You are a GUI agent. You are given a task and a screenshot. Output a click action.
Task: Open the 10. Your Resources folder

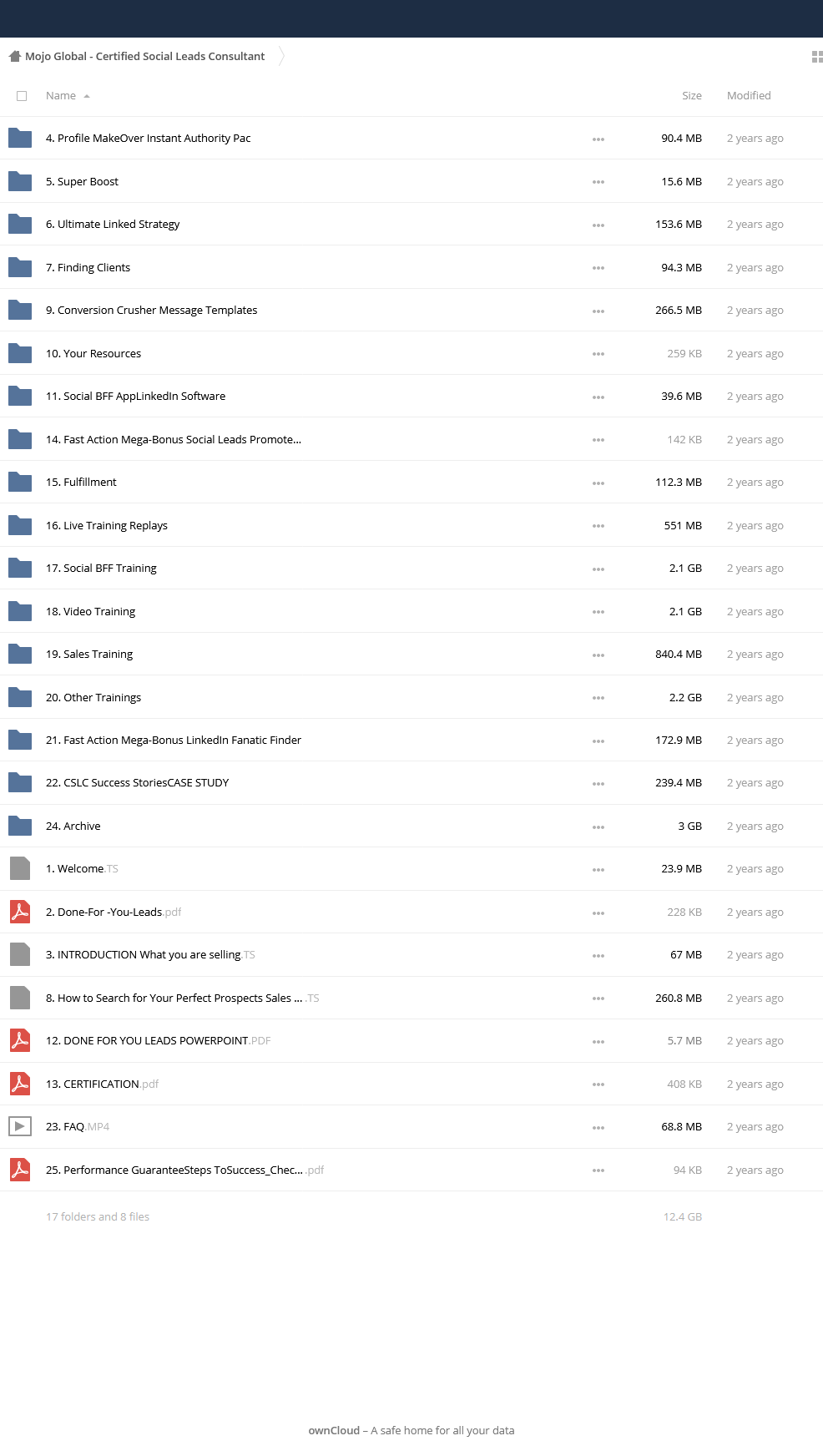point(93,353)
